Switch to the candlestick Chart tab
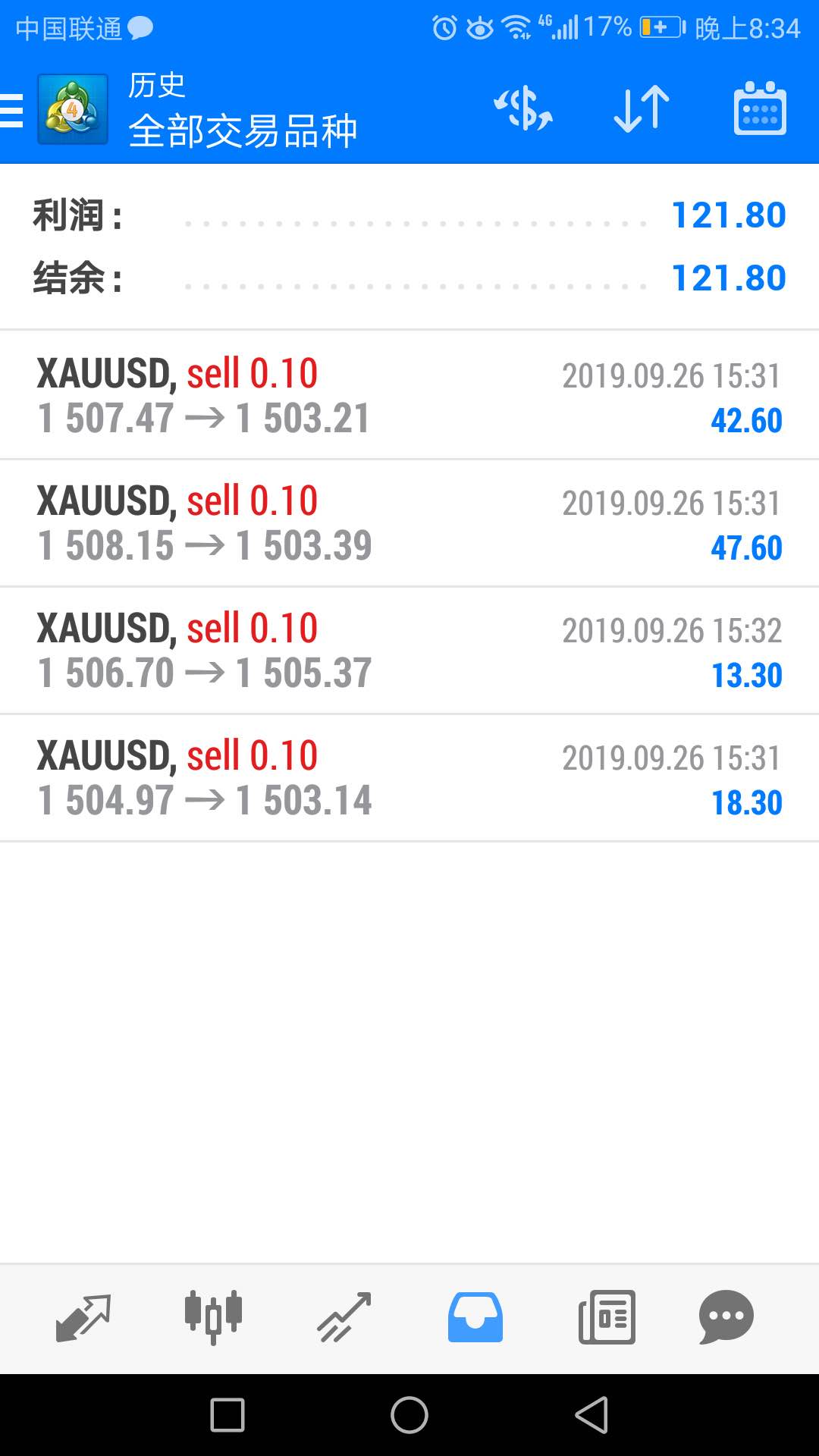The image size is (819, 1456). pyautogui.click(x=213, y=1318)
